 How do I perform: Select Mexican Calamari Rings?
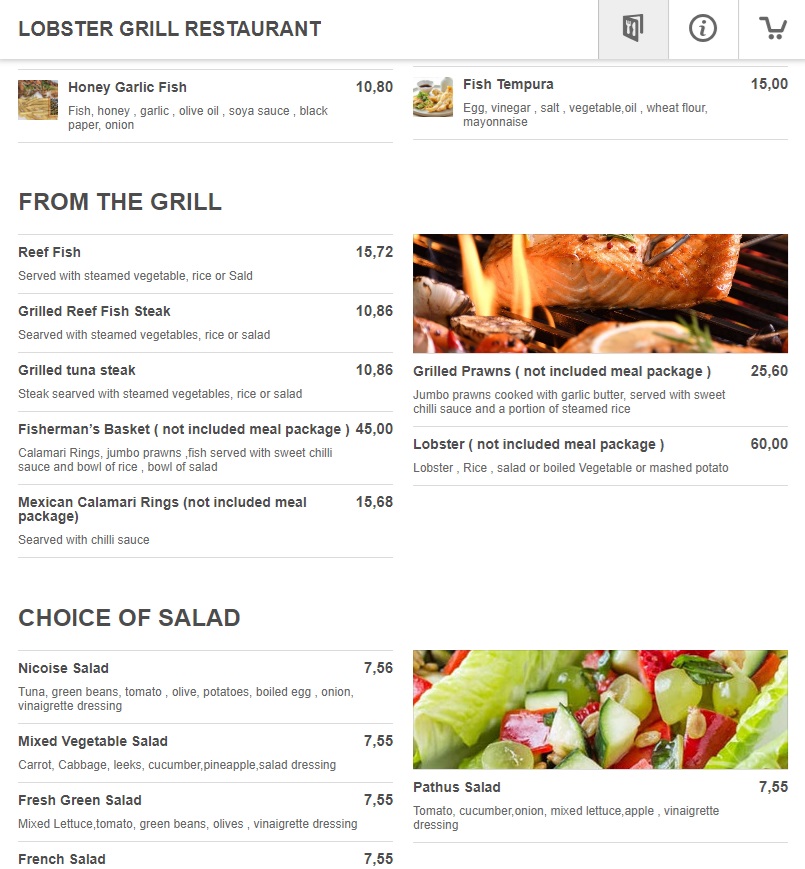pos(162,509)
